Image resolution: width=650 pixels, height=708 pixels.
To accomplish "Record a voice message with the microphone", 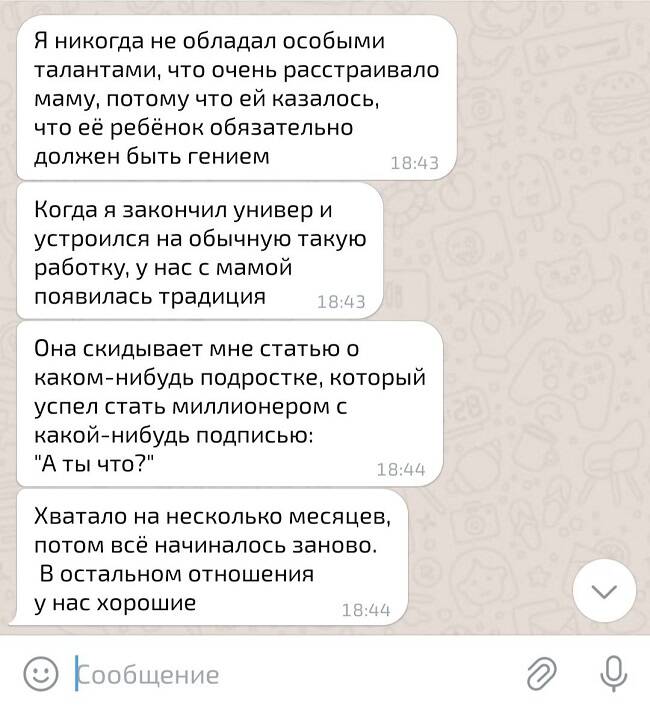I will (612, 673).
